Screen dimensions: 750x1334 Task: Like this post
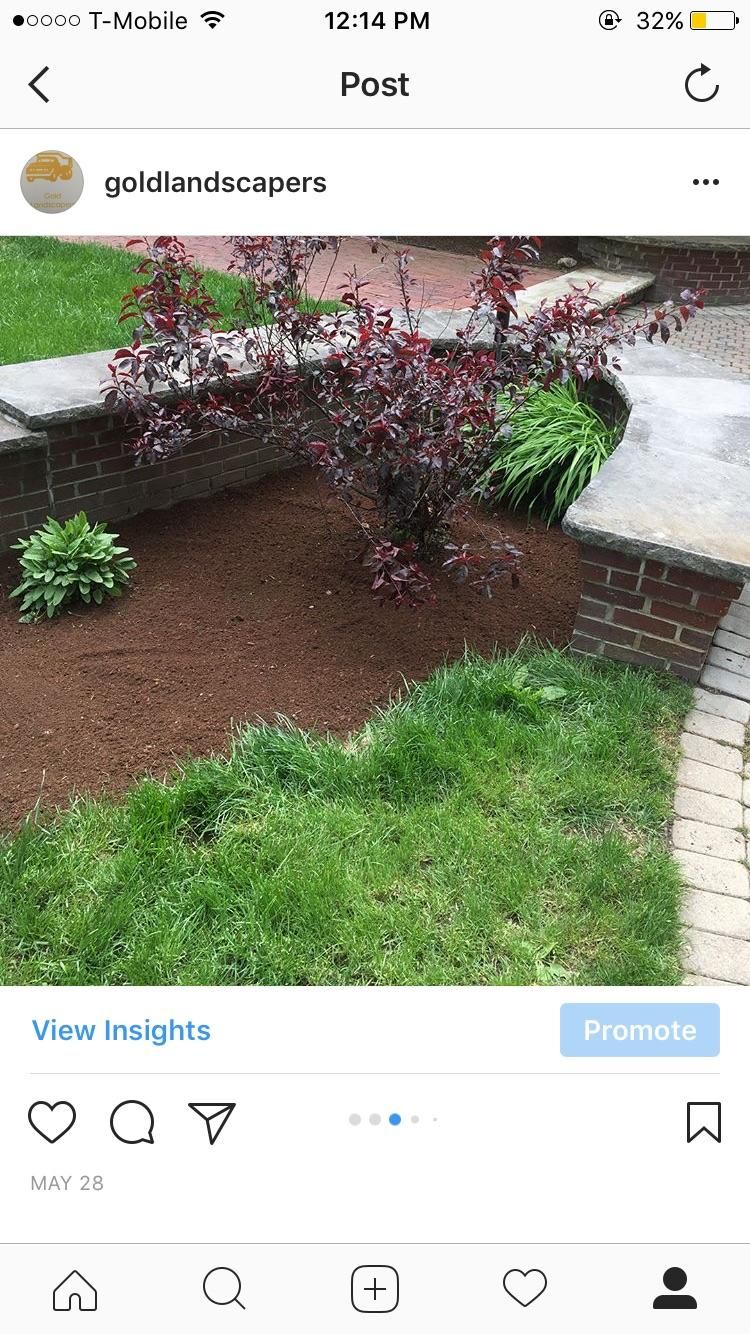tap(52, 1122)
